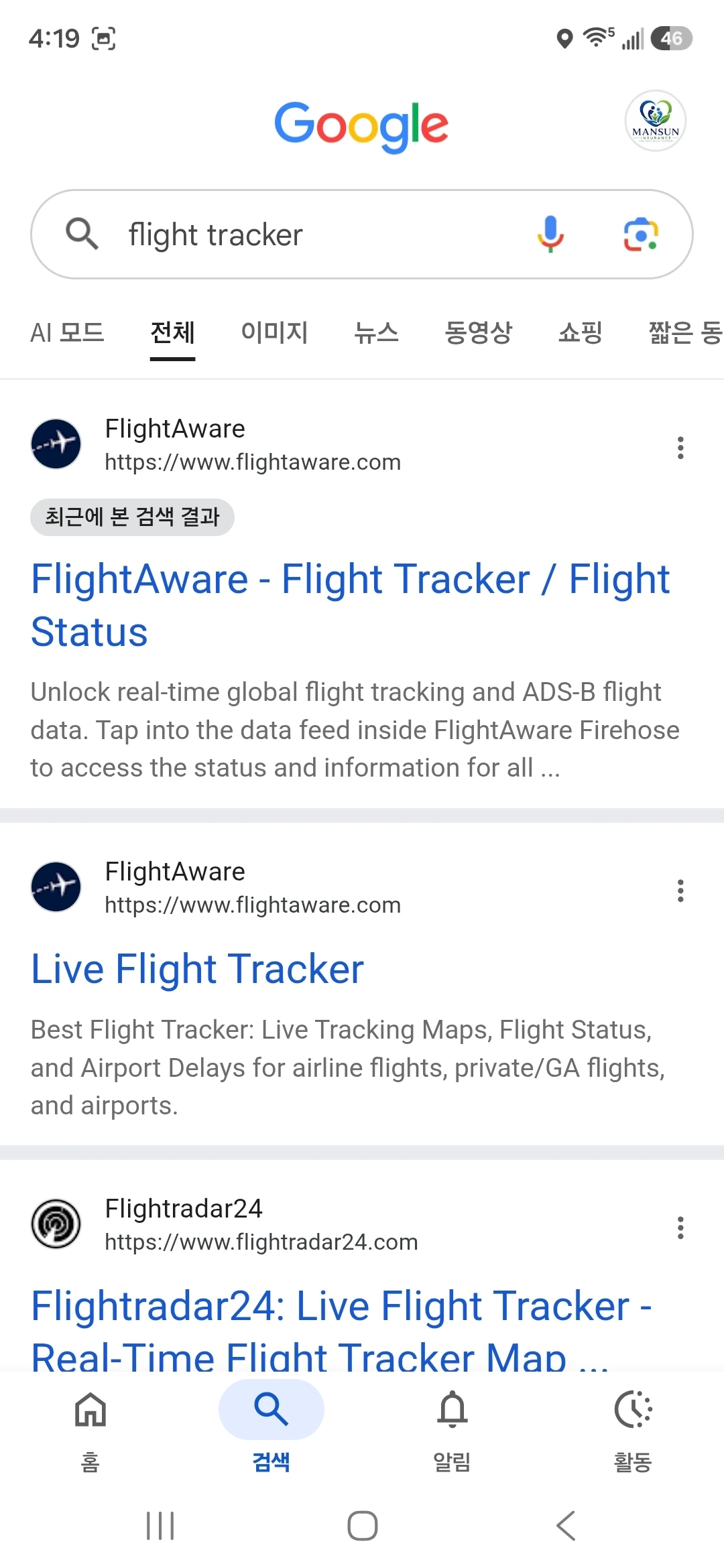Open more options for first FlightAware result
The width and height of the screenshot is (724, 1568).
pyautogui.click(x=680, y=448)
